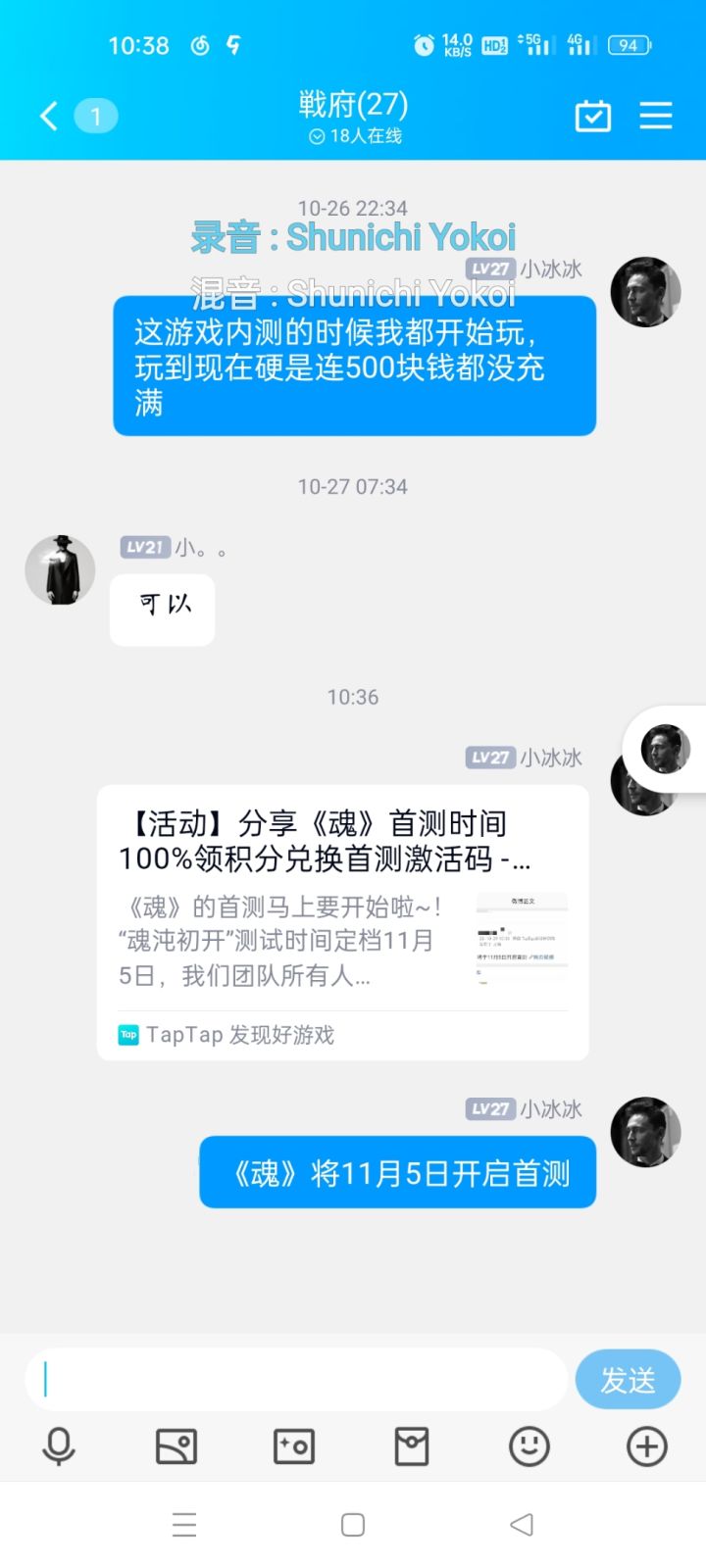Tap the 可以 message bubble

[162, 609]
